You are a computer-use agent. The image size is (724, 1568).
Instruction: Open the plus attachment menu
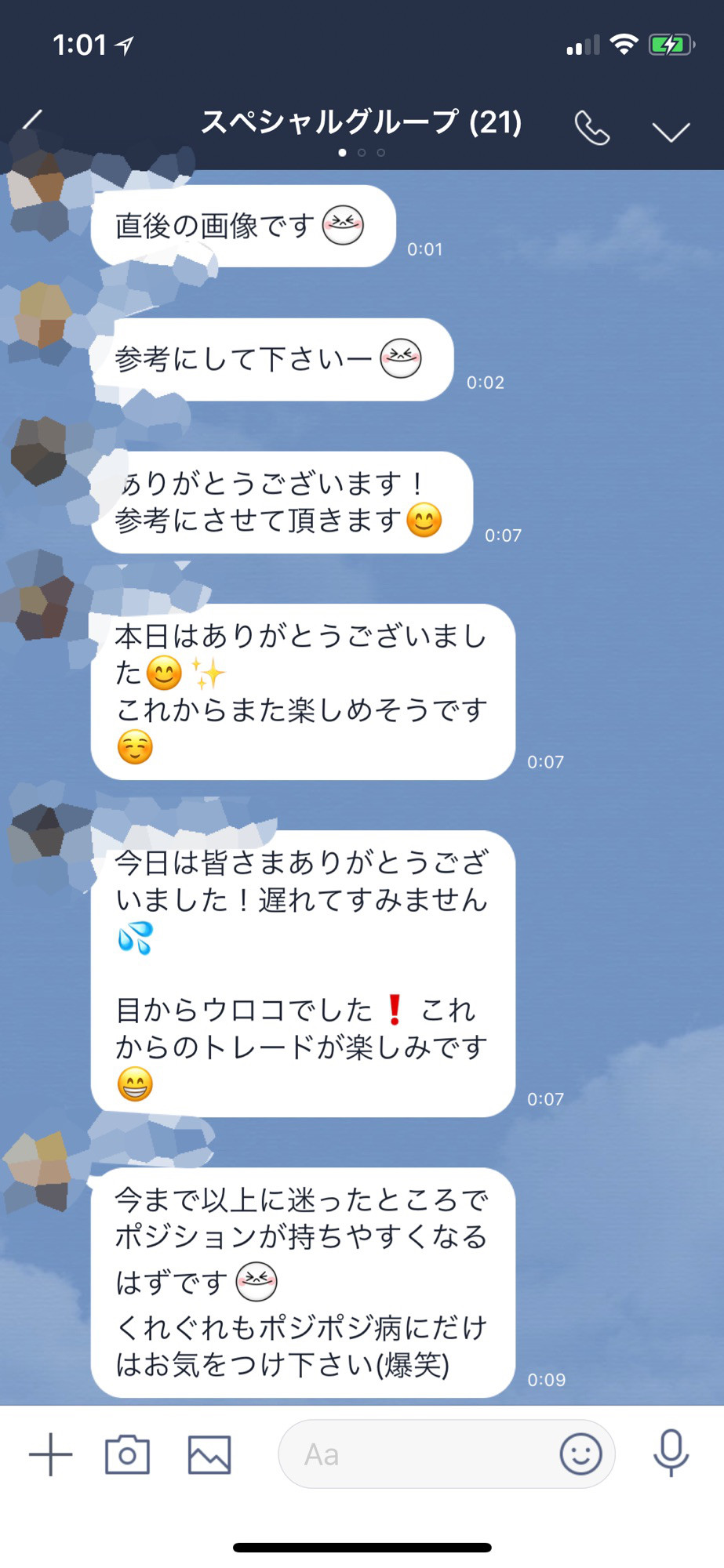tap(51, 1455)
